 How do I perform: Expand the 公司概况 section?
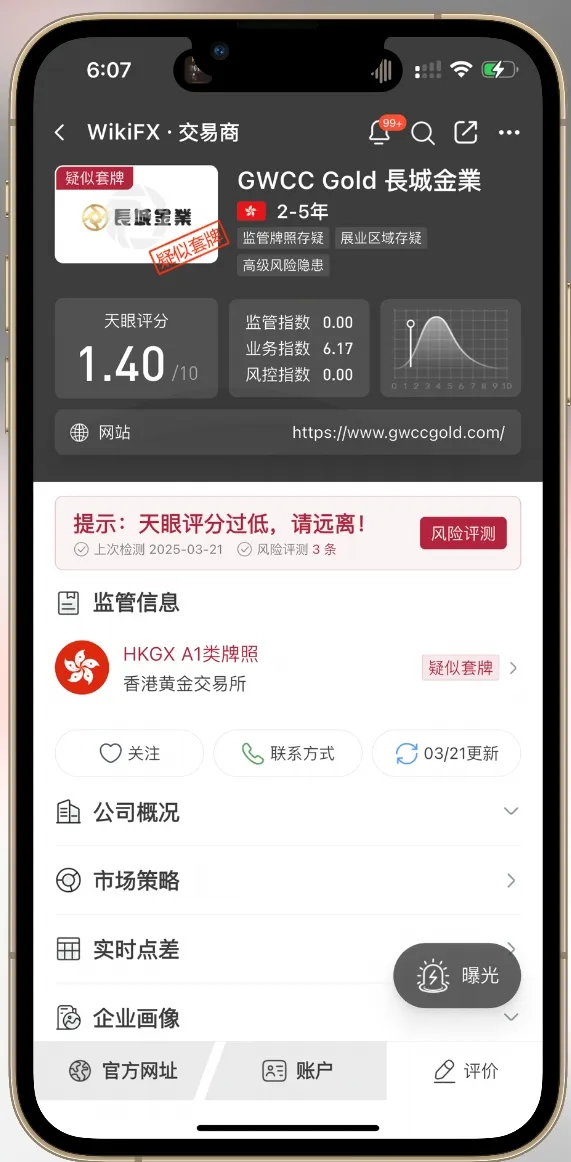287,812
